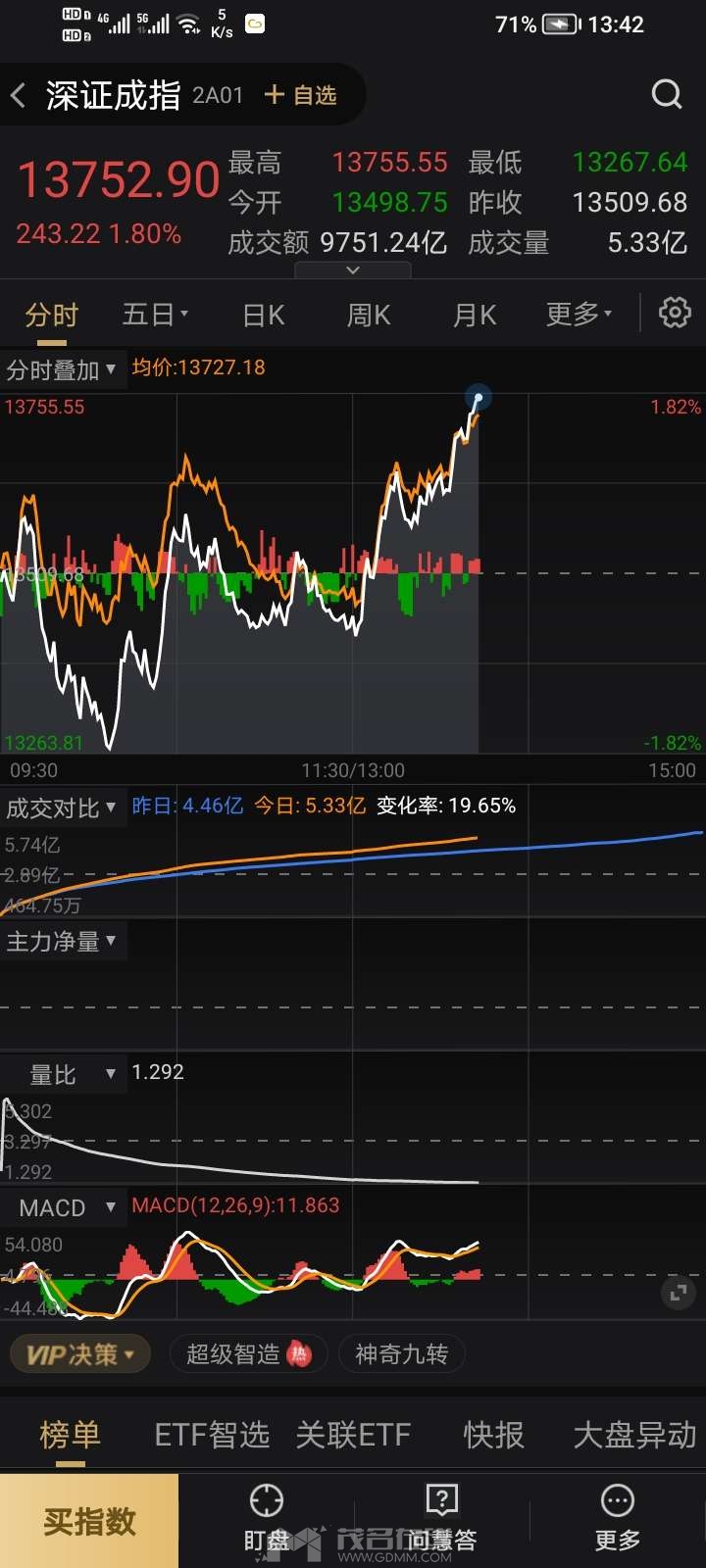Switch to the ETF智选 tab
This screenshot has height=1568, width=706.
point(212,1435)
